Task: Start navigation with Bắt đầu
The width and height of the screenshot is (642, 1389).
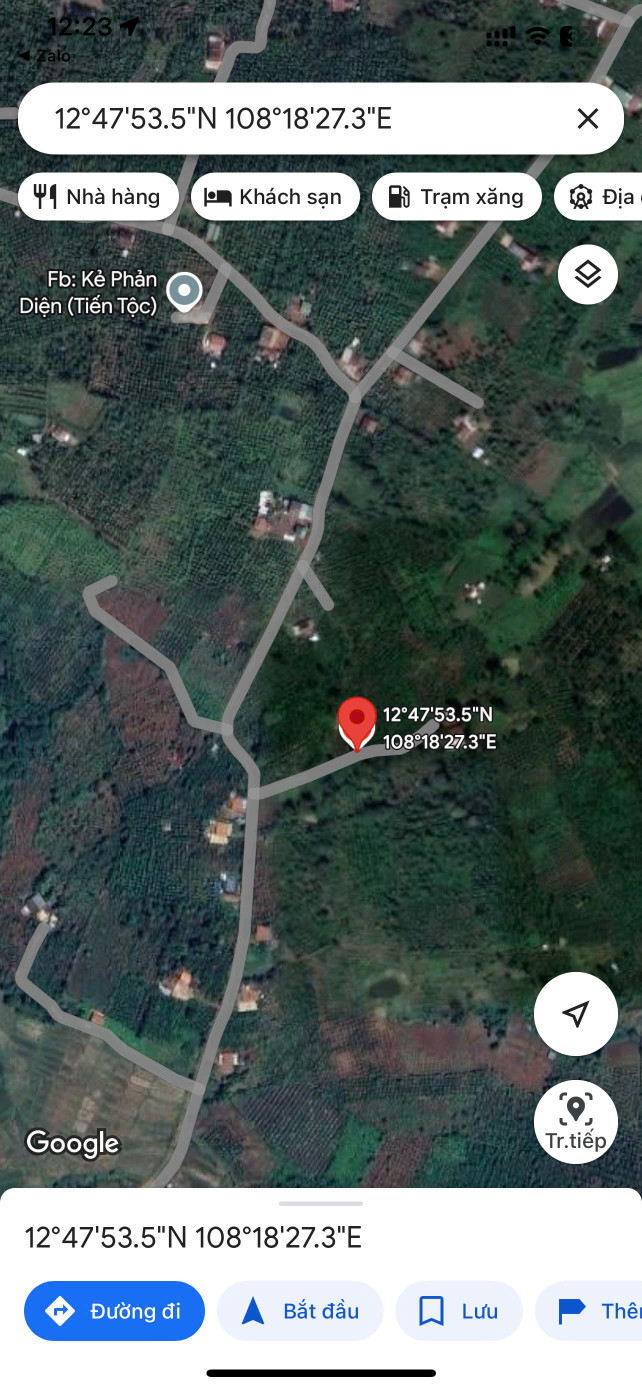Action: (x=300, y=1310)
